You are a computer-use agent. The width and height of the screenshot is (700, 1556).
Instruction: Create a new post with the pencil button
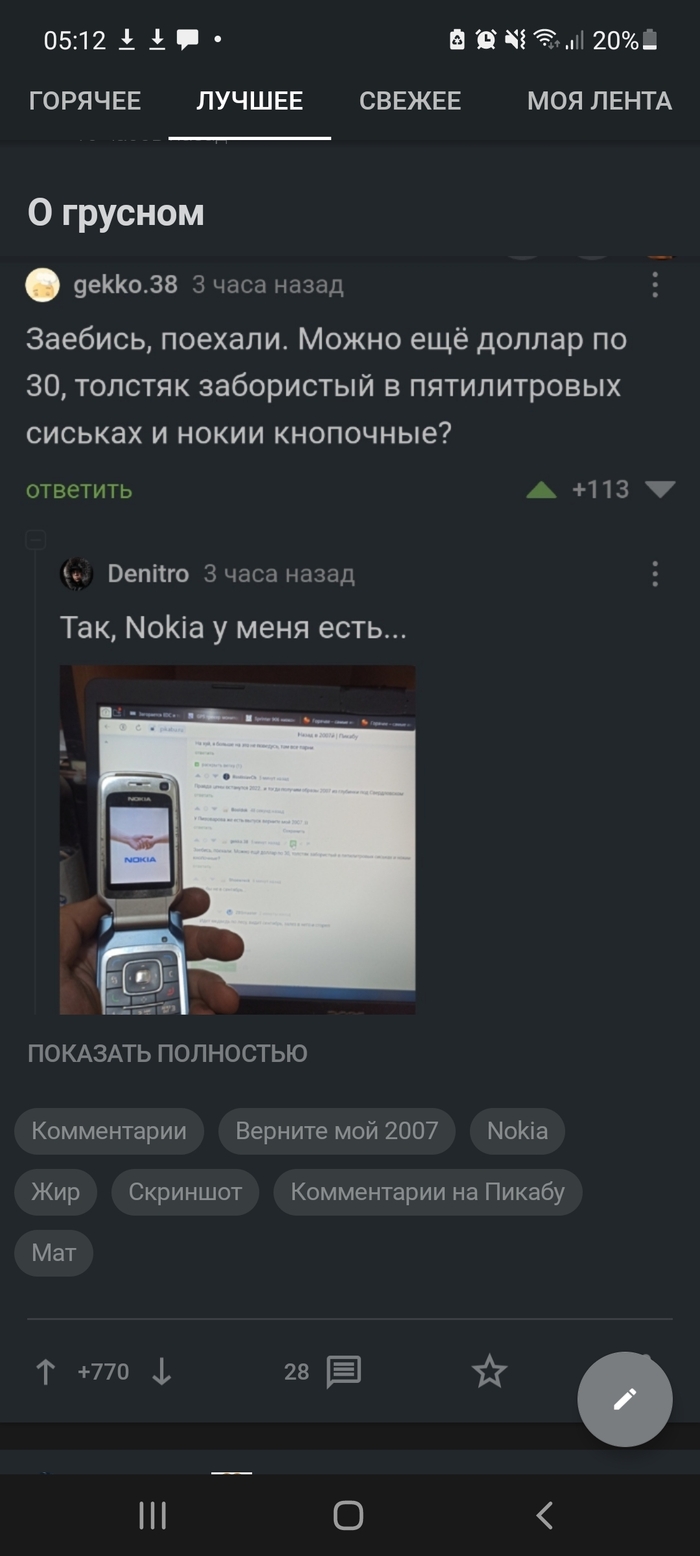tap(625, 1399)
